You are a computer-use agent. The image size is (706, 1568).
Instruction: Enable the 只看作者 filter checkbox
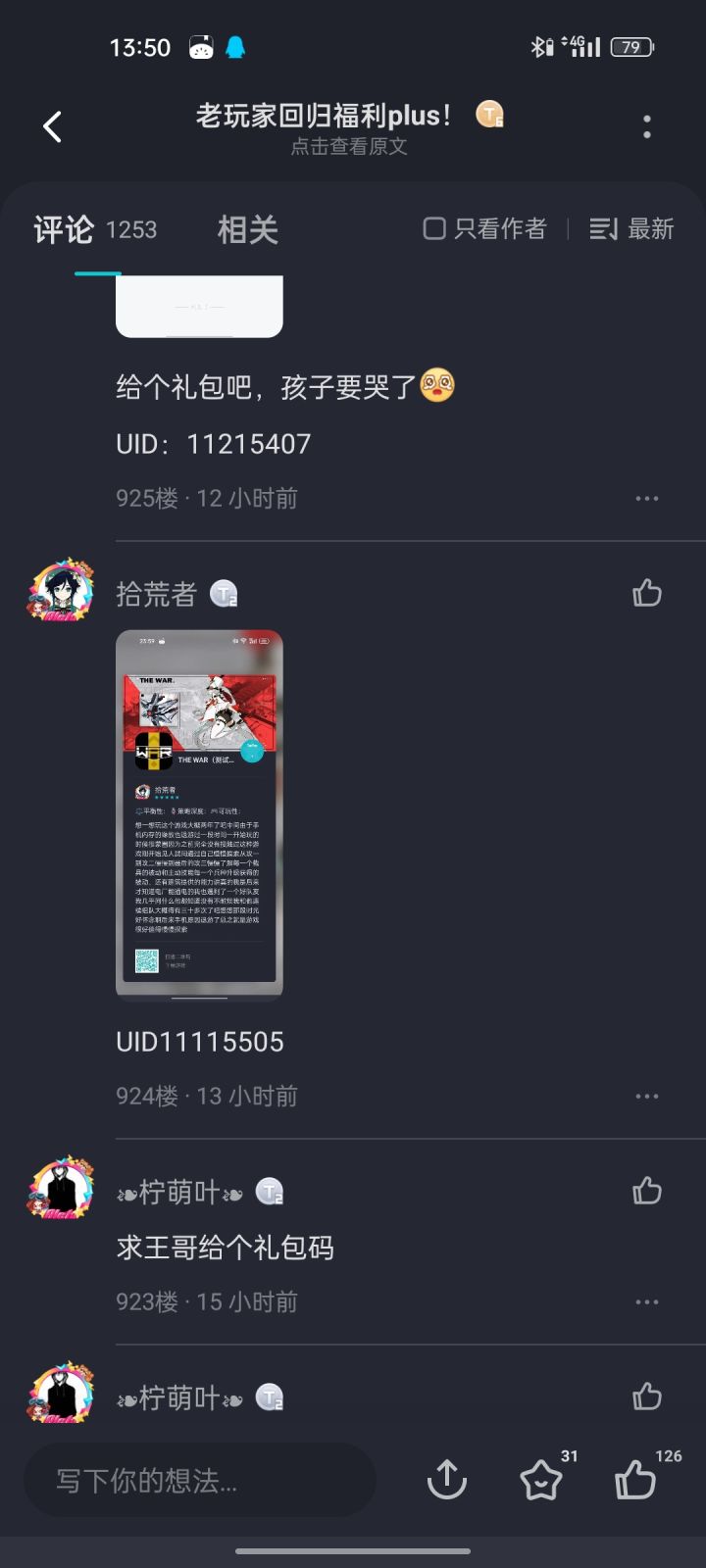433,226
